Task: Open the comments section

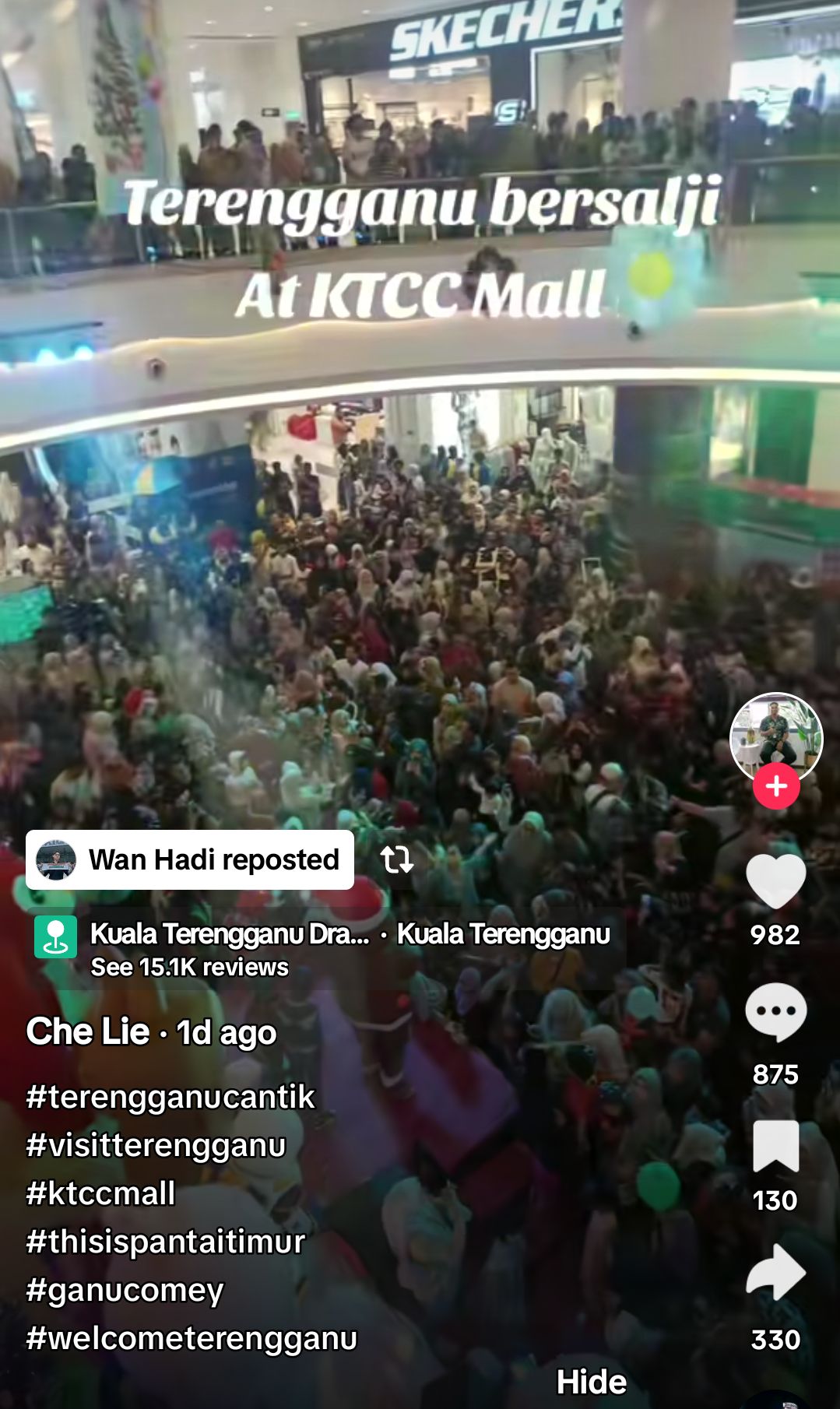Action: point(775,1012)
